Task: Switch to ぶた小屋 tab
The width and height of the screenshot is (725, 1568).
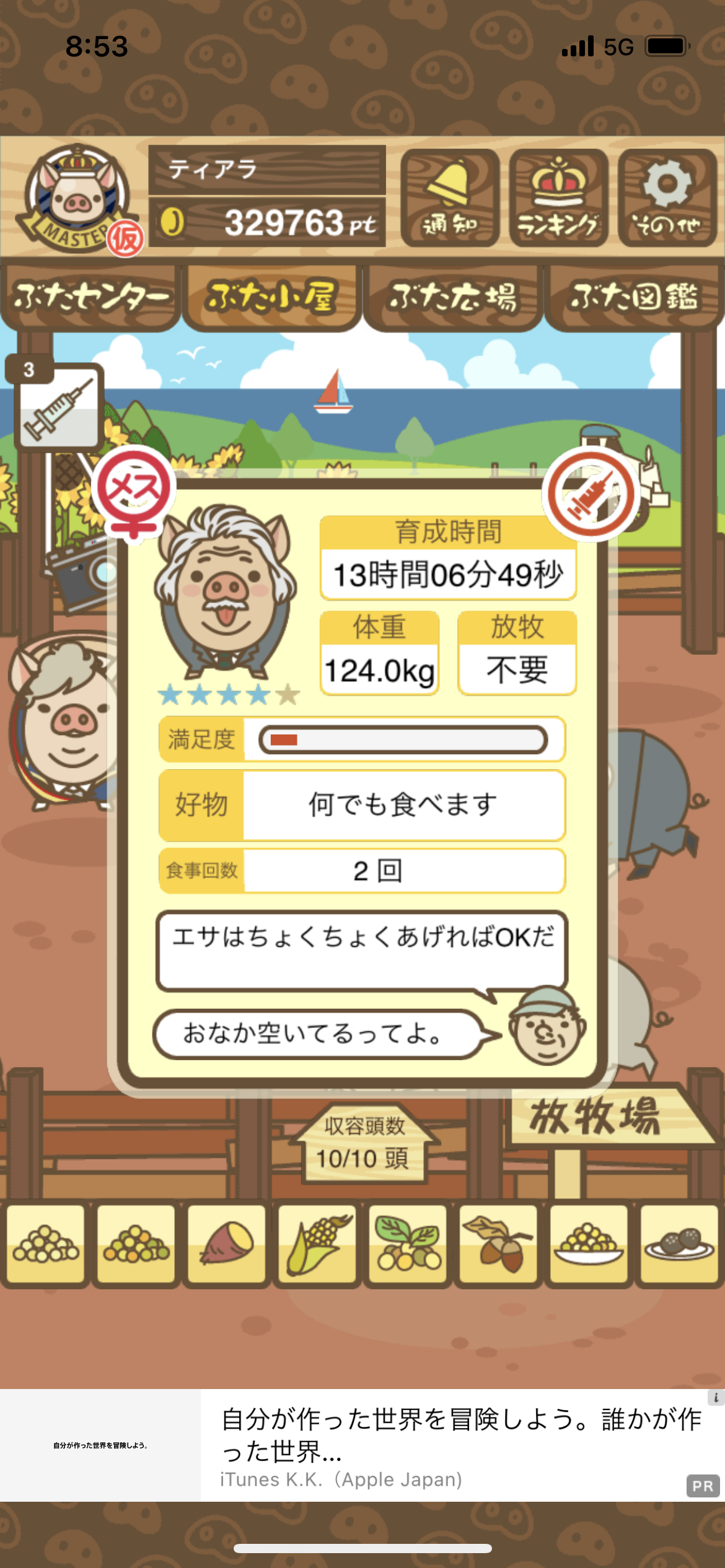Action: click(271, 298)
